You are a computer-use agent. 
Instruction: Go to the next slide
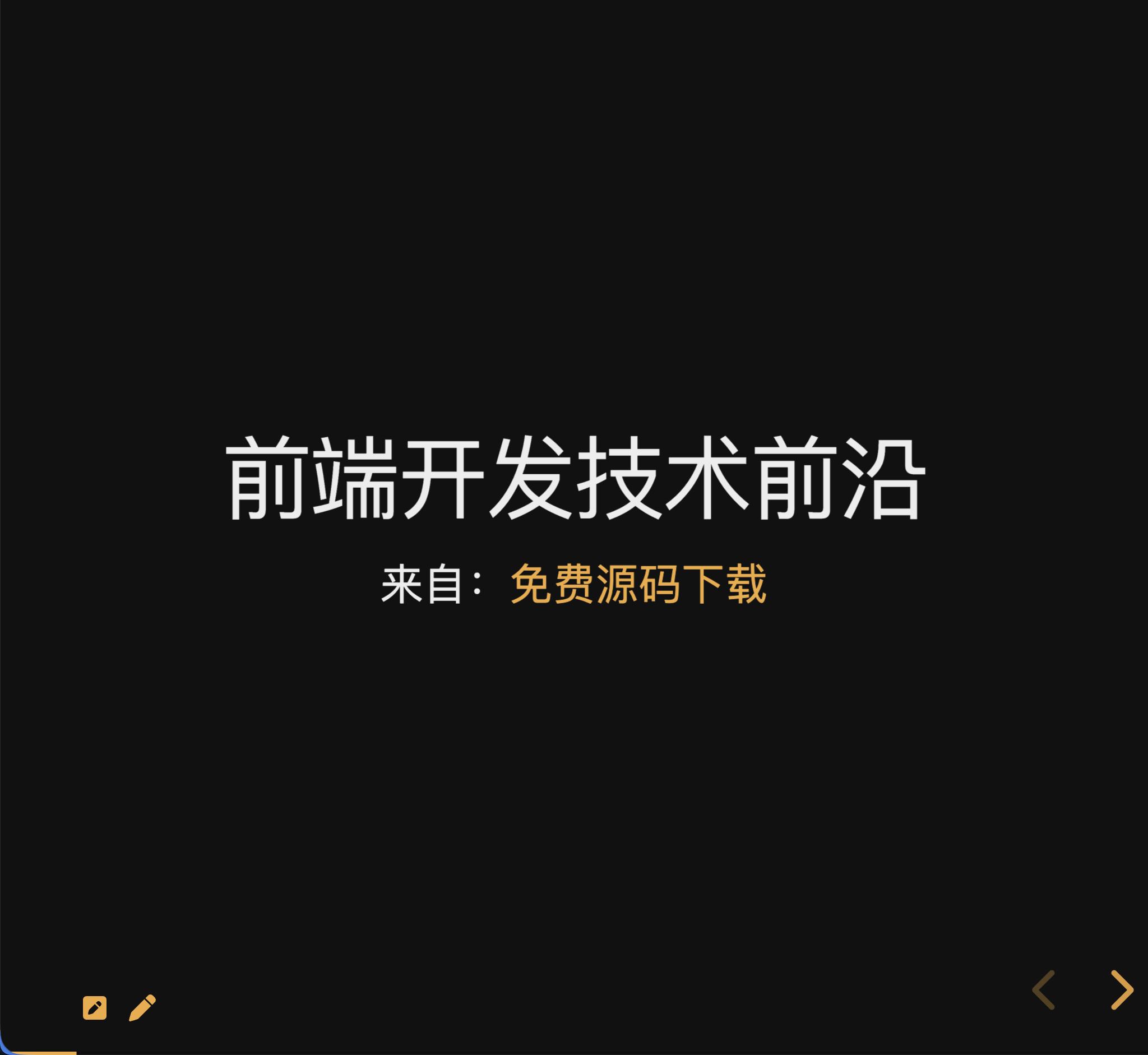click(1121, 990)
